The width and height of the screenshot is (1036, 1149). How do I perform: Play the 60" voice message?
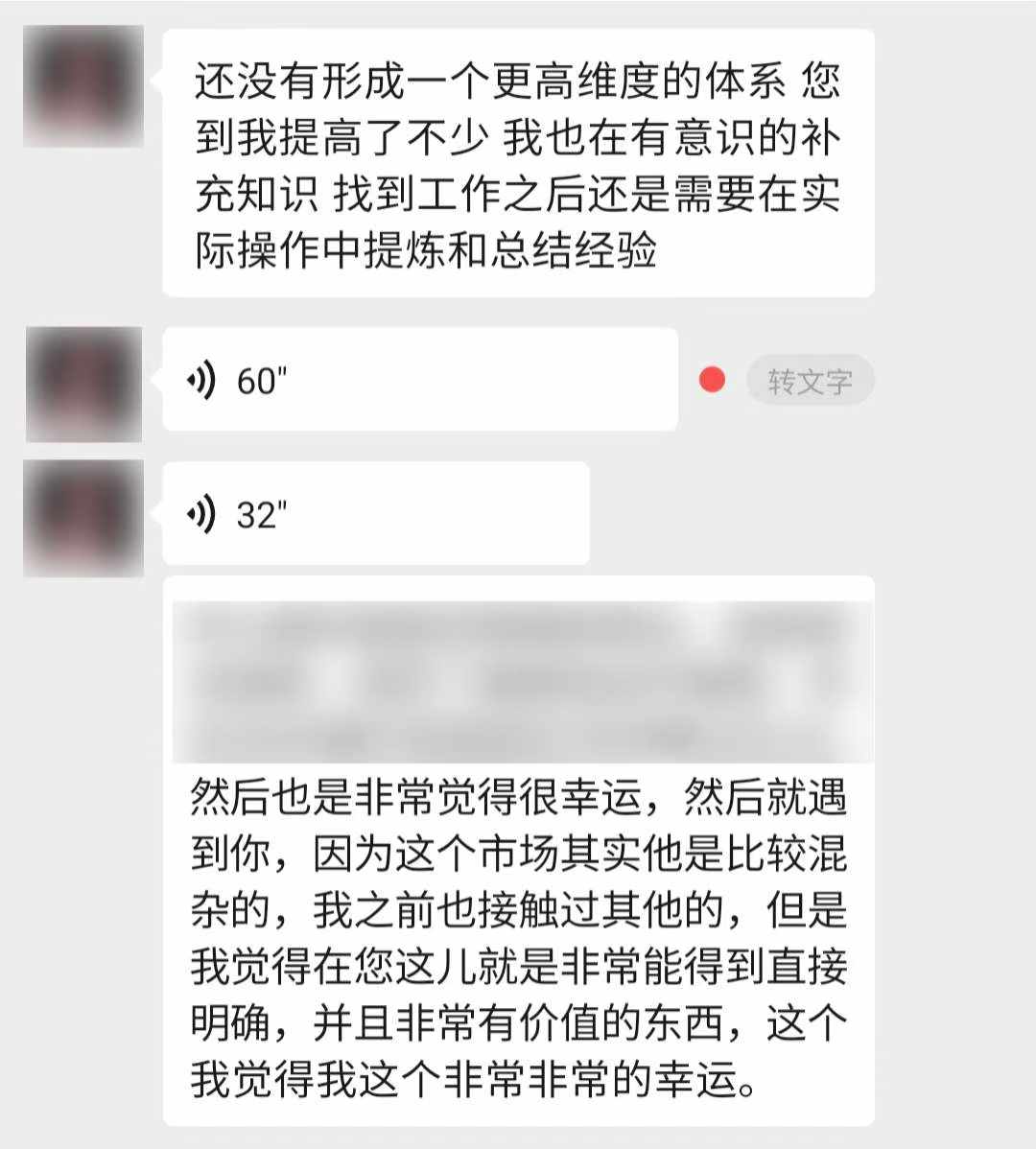pos(420,381)
